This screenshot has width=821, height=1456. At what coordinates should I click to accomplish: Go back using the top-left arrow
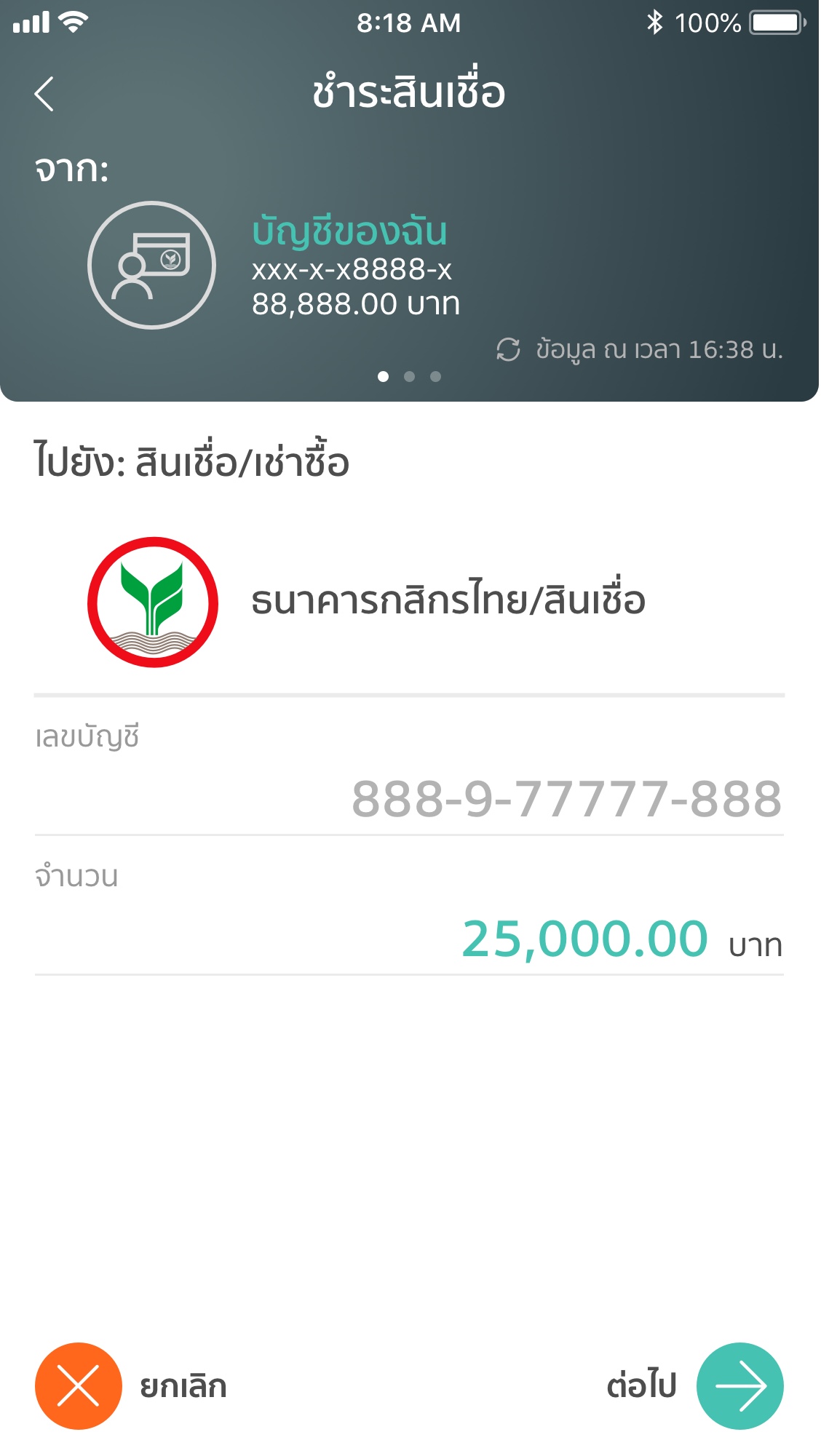click(x=44, y=94)
